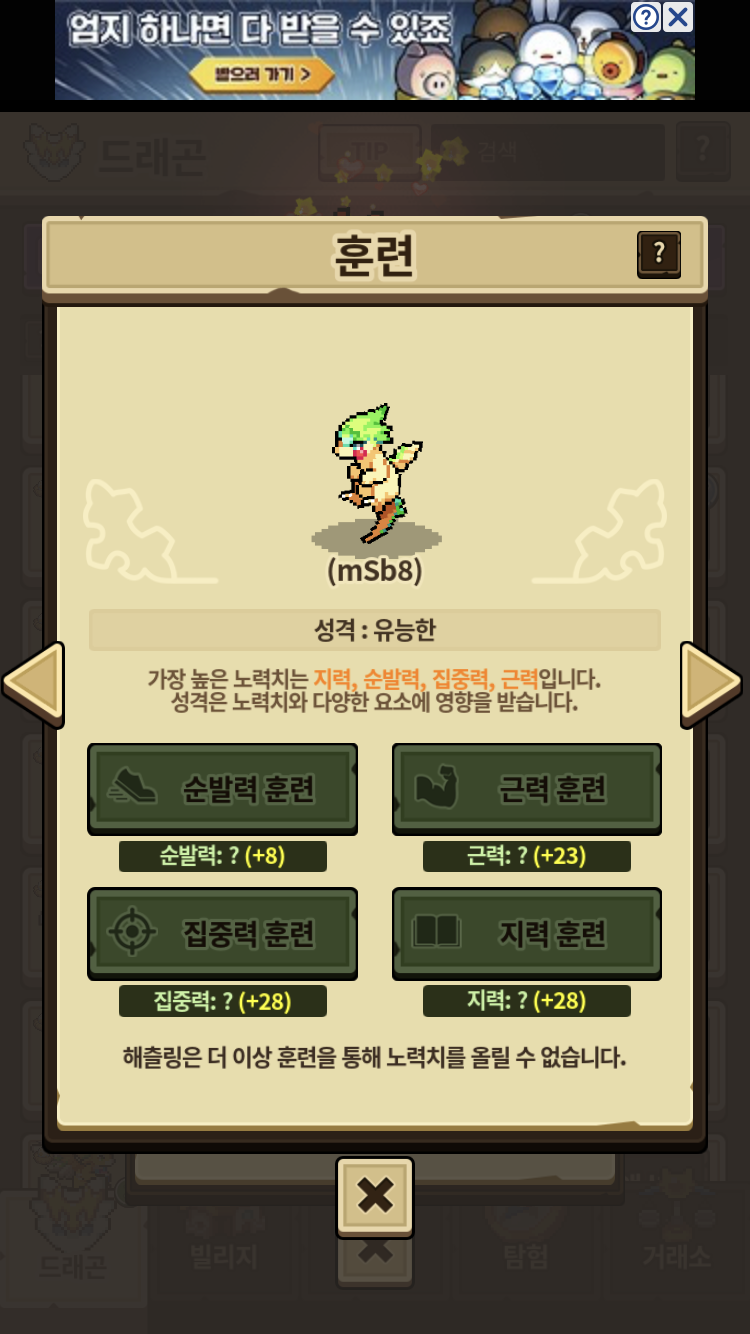Image resolution: width=750 pixels, height=1334 pixels.
Task: Start 순발력 훈련 training
Action: (x=222, y=789)
